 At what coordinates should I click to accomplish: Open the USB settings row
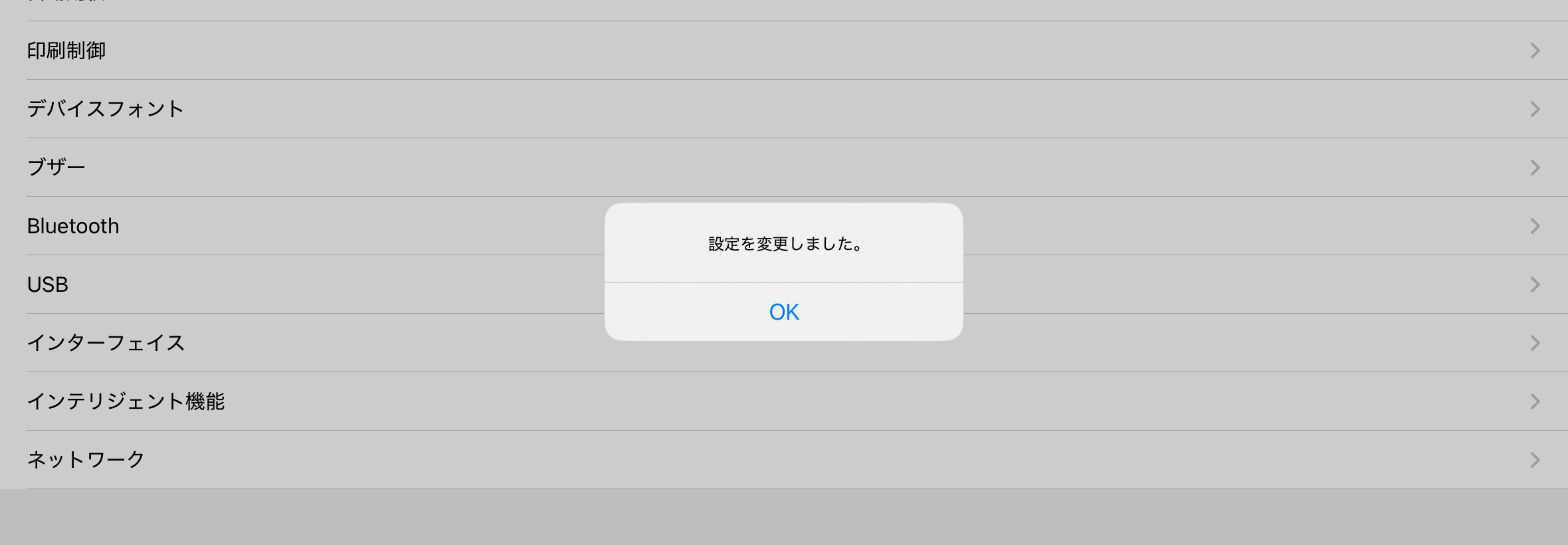point(48,284)
